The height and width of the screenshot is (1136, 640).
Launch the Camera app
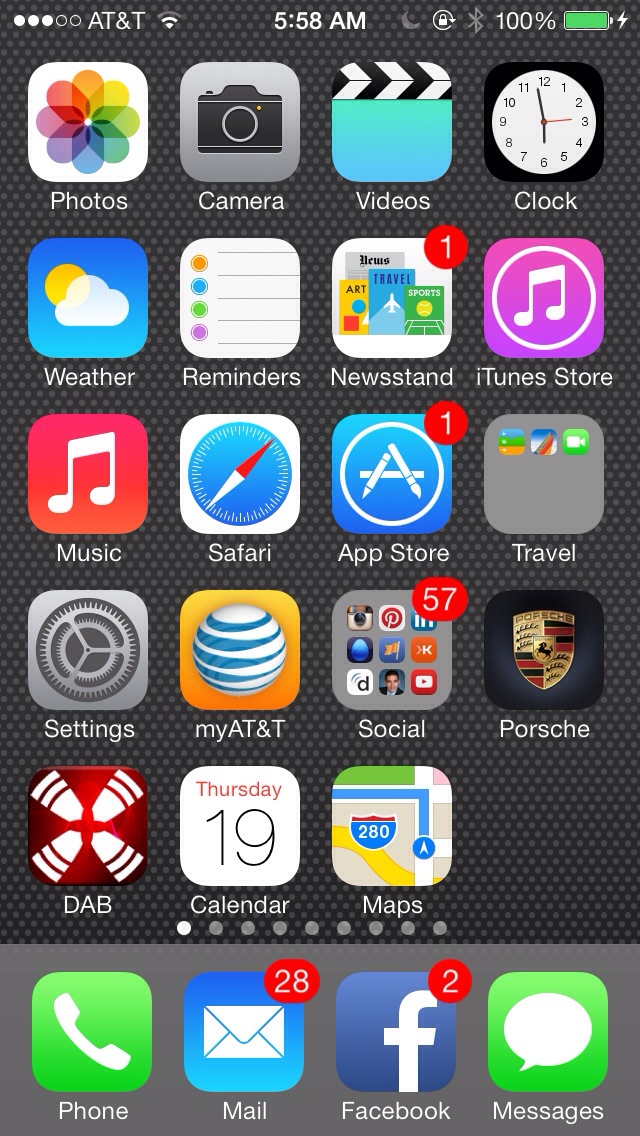(x=240, y=121)
